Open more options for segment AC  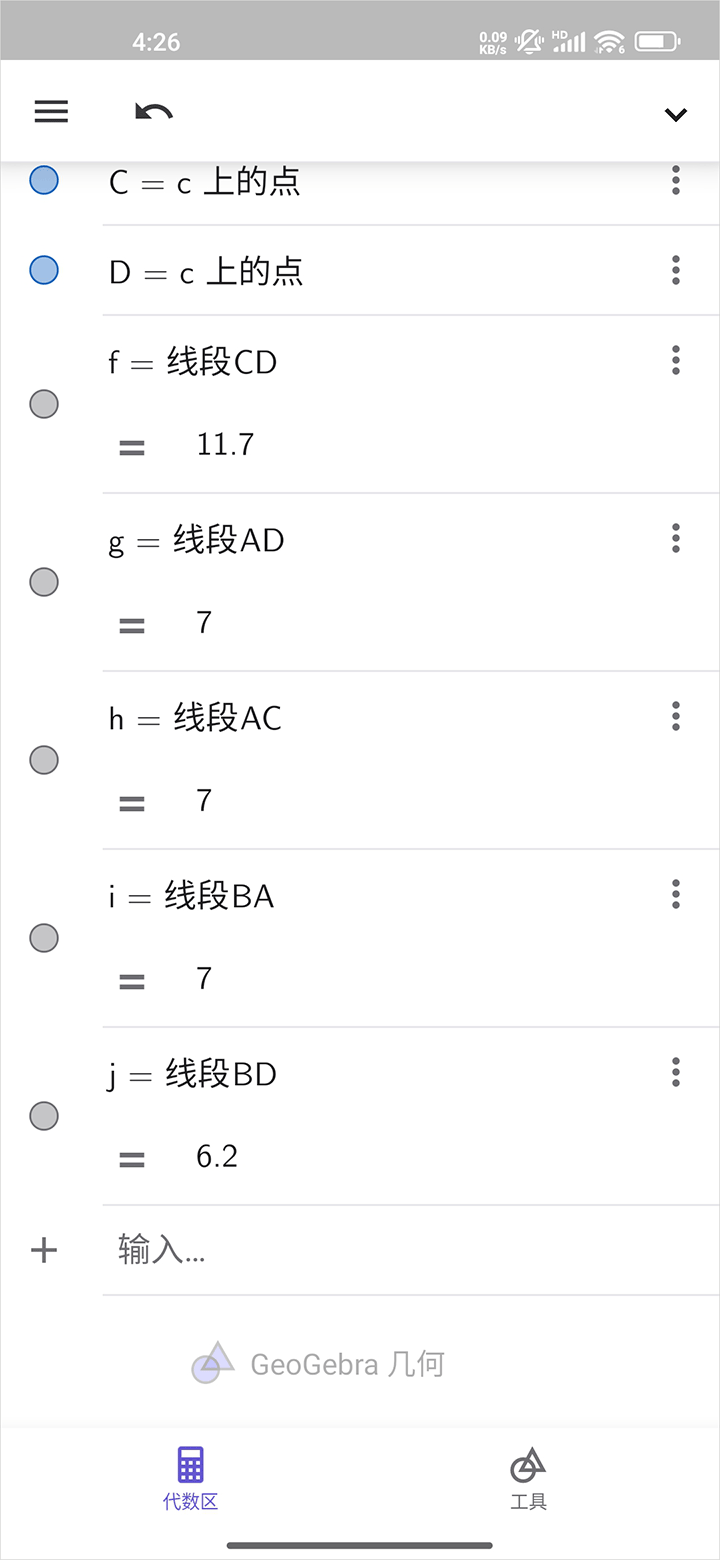pyautogui.click(x=676, y=716)
